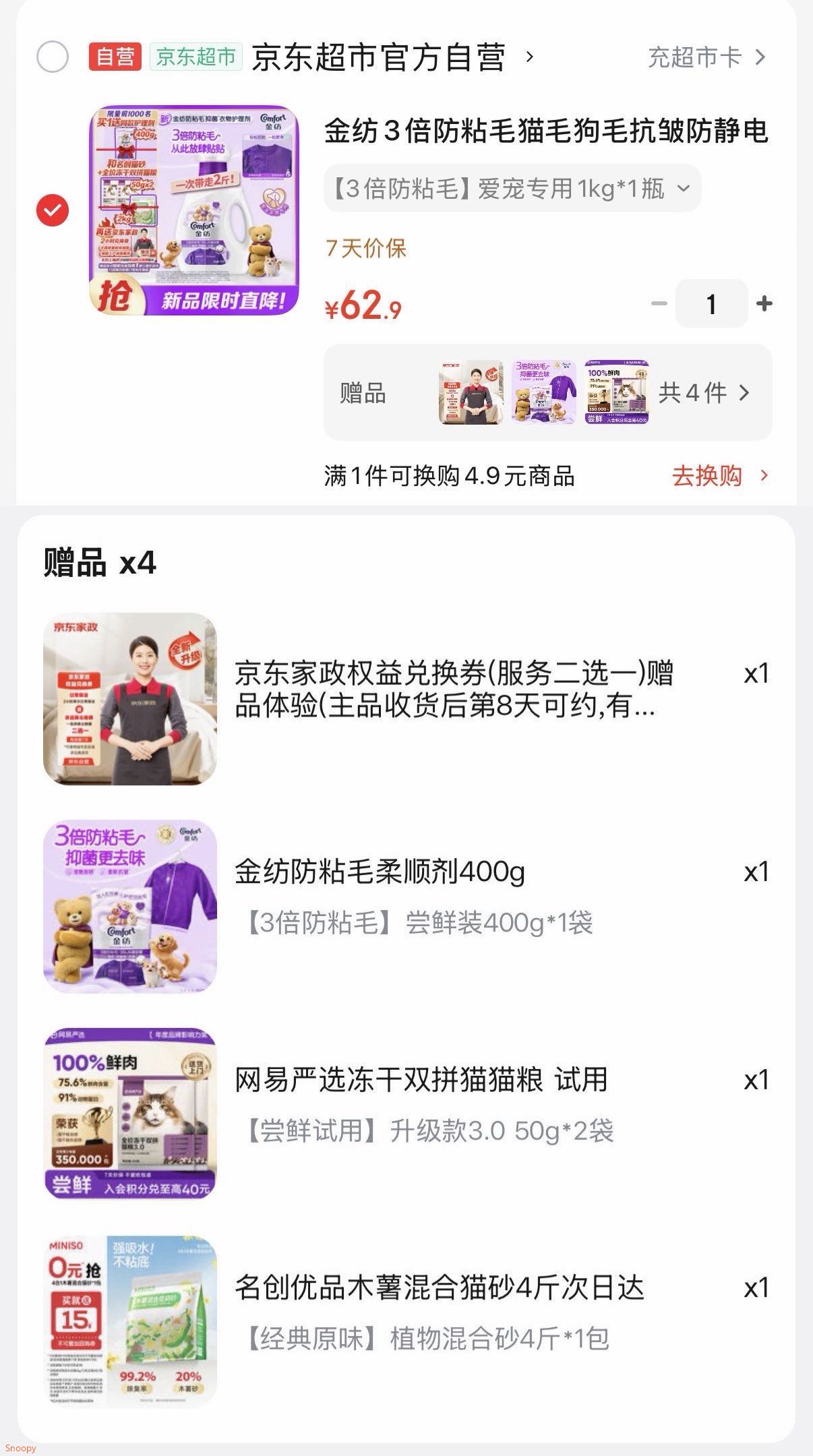Expand the 赠品 共4件 gift list

(x=704, y=392)
